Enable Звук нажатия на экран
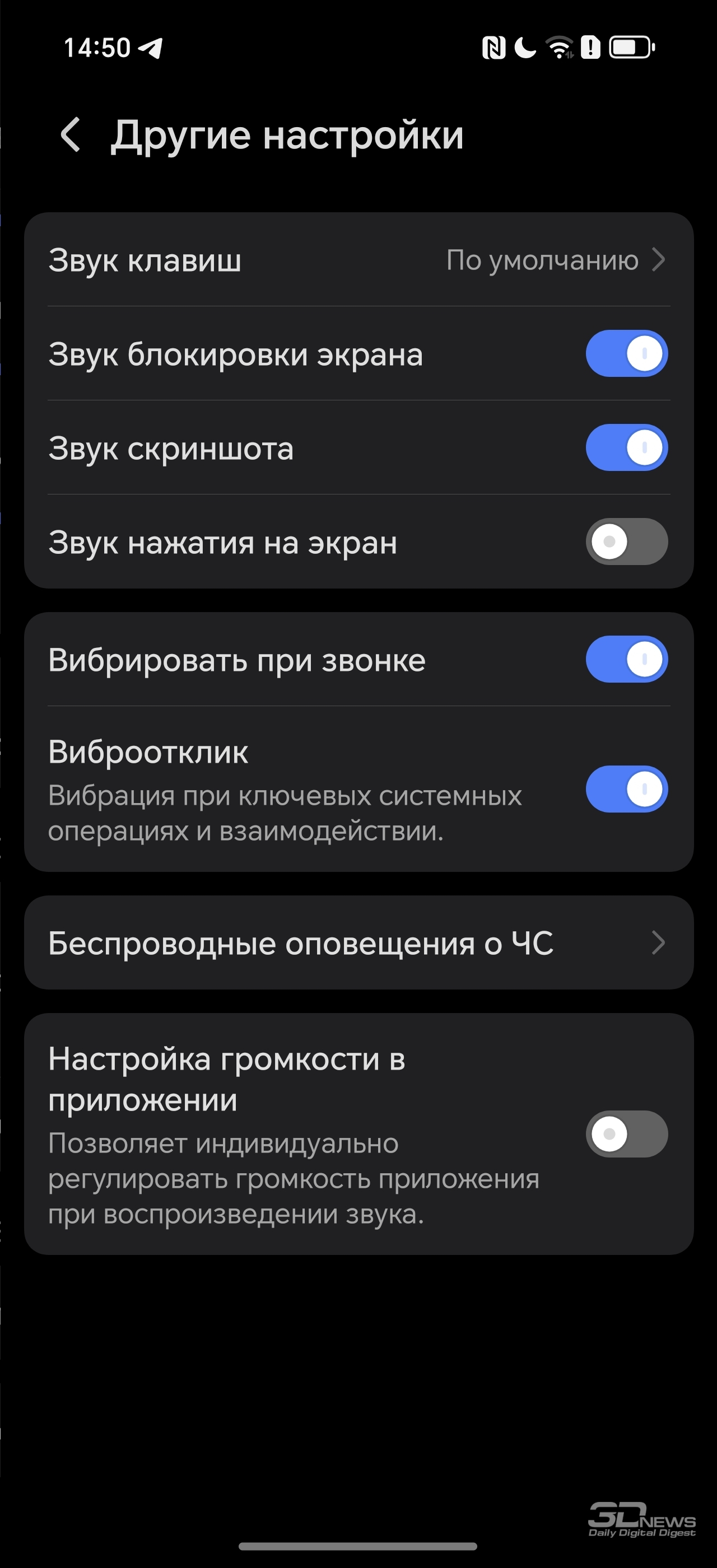The width and height of the screenshot is (717, 1568). click(x=626, y=542)
